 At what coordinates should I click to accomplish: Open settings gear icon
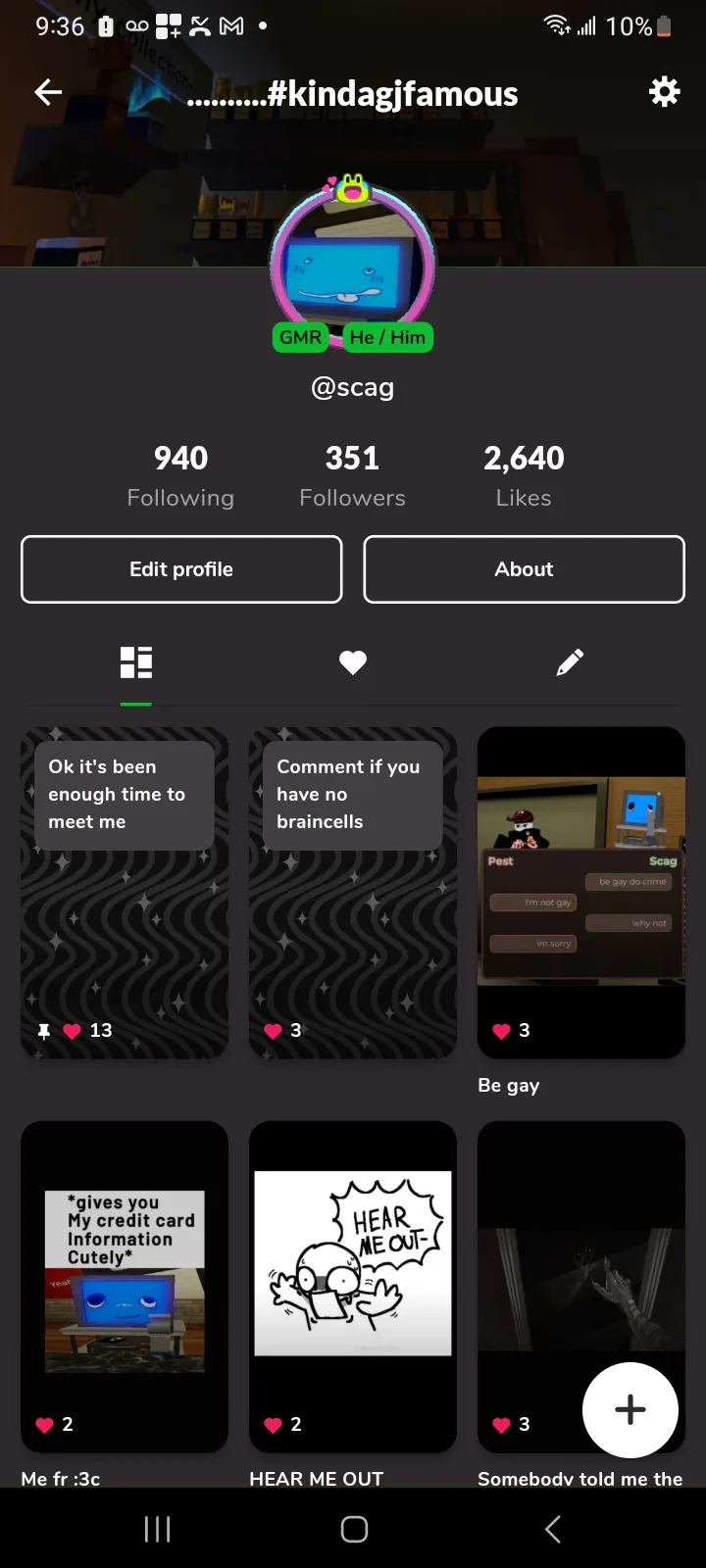(664, 93)
